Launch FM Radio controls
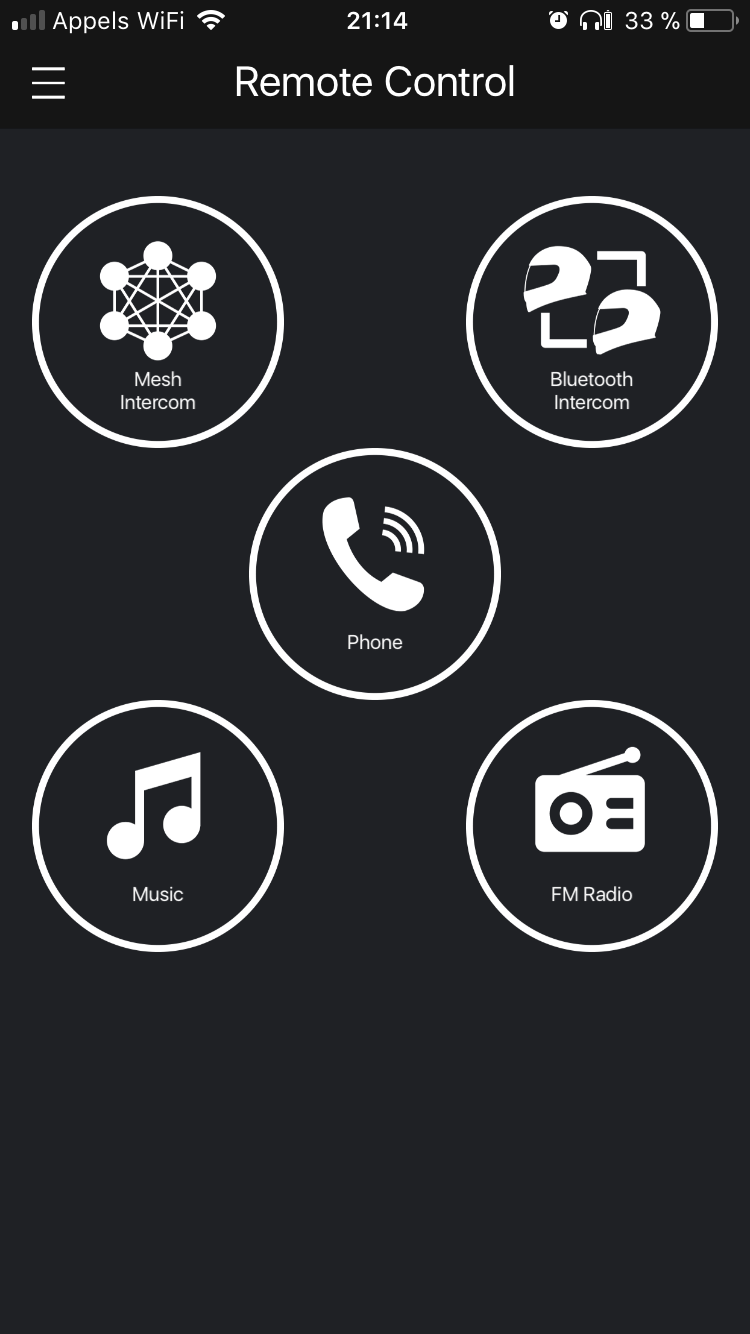The width and height of the screenshot is (750, 1334). click(591, 825)
